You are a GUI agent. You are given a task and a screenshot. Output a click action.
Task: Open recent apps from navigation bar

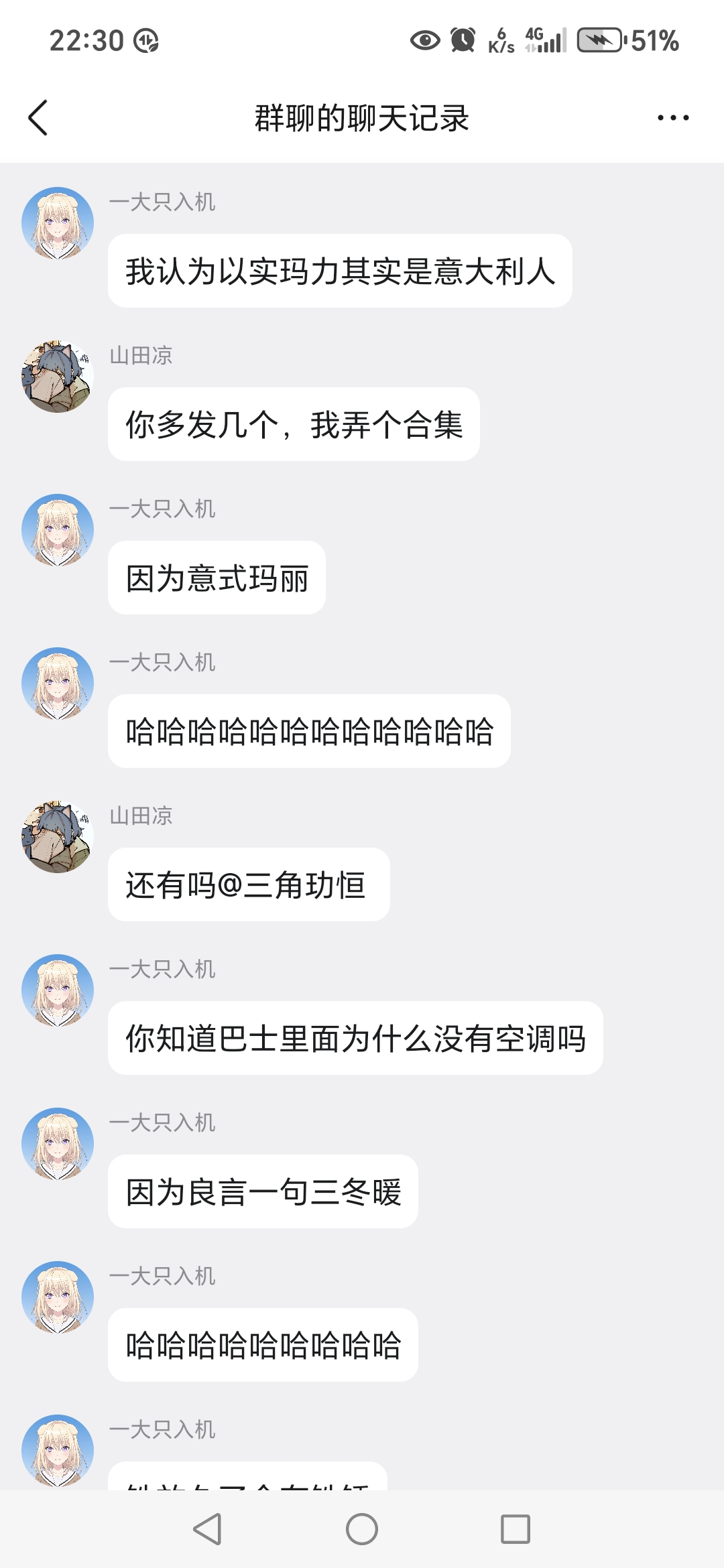coord(516,1529)
